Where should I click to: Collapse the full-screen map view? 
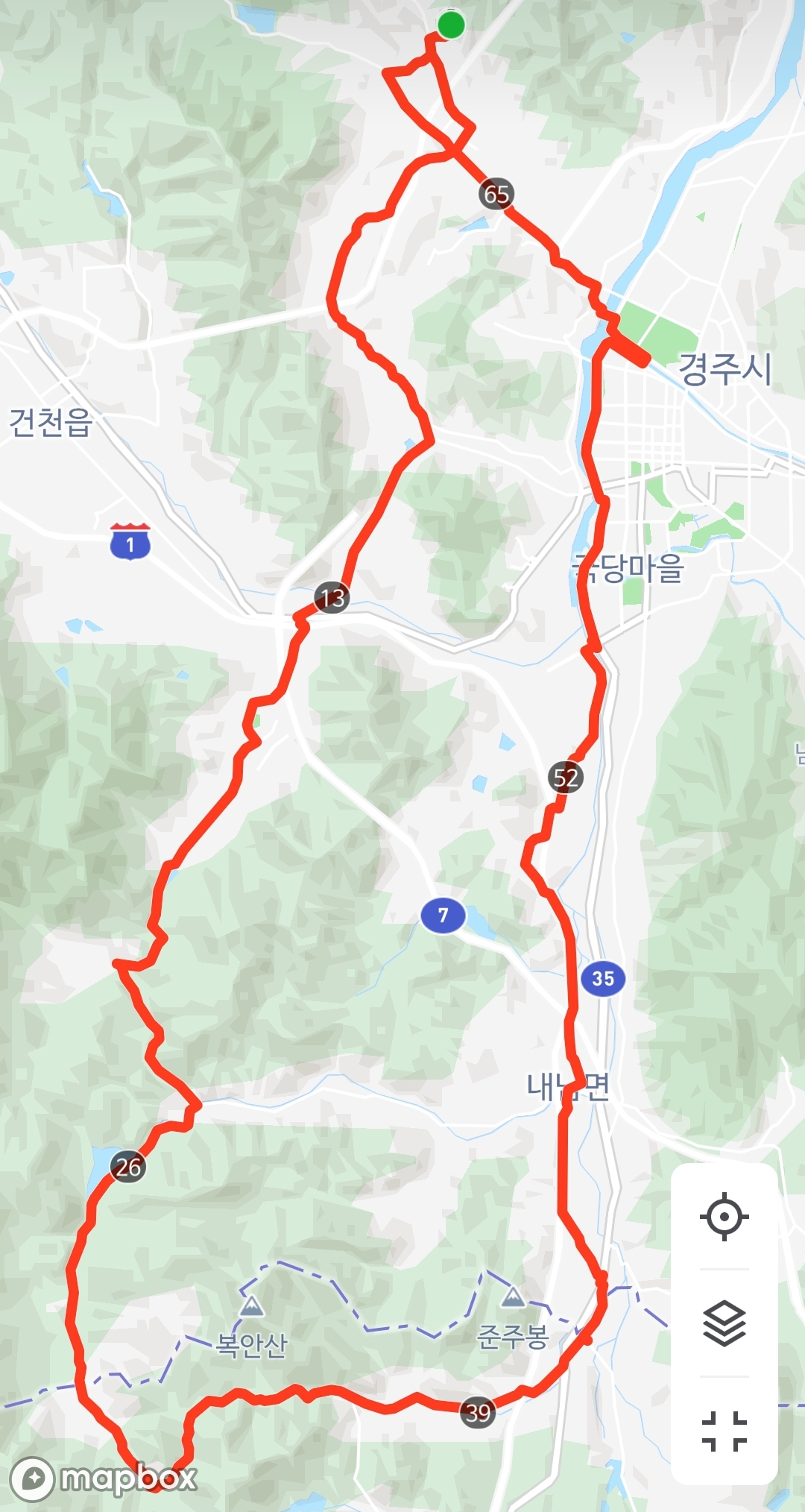pos(724,1431)
